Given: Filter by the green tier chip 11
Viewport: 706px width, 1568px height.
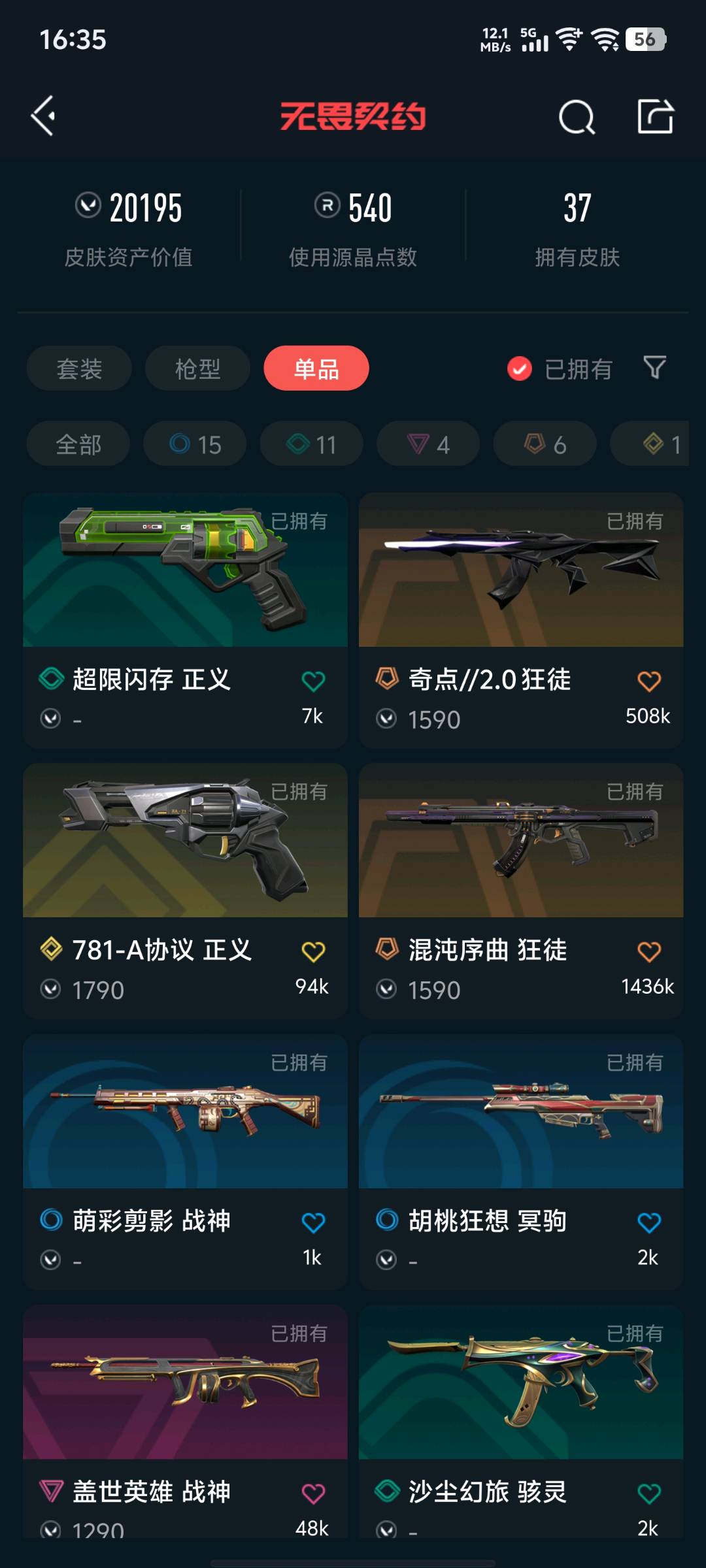Looking at the screenshot, I should point(311,444).
